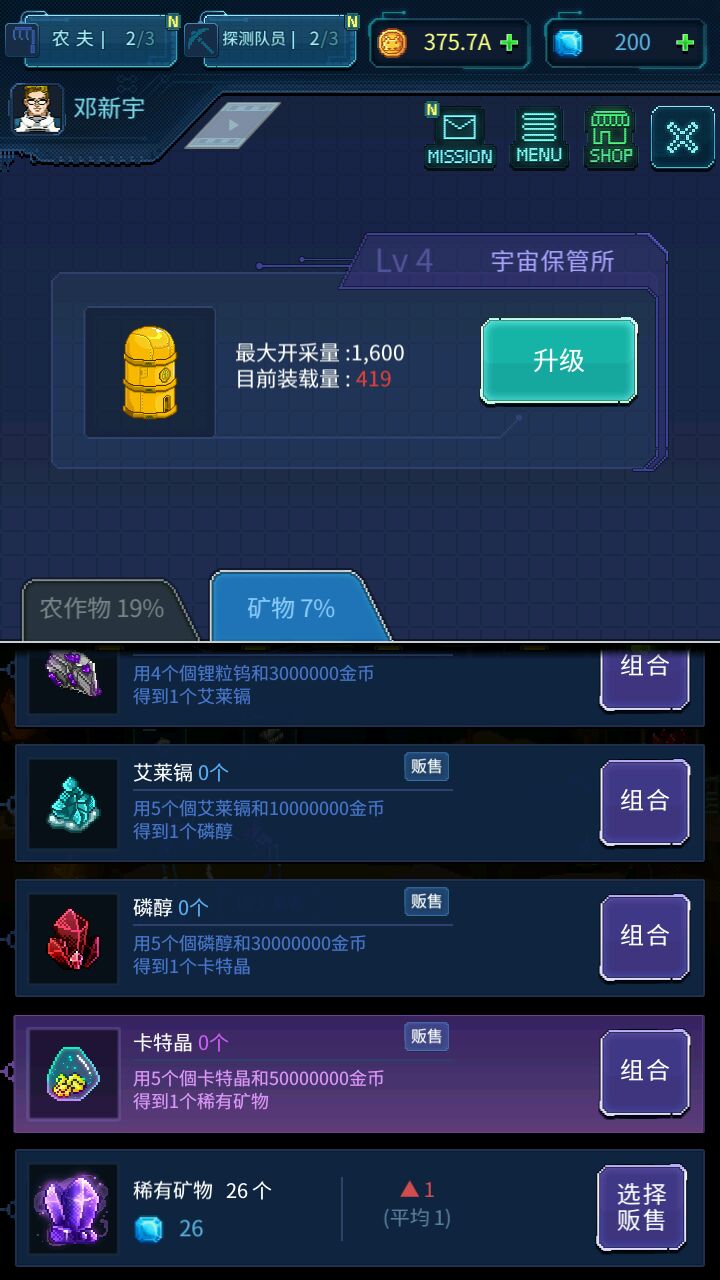Play the video ad
The image size is (720, 1280).
[232, 125]
